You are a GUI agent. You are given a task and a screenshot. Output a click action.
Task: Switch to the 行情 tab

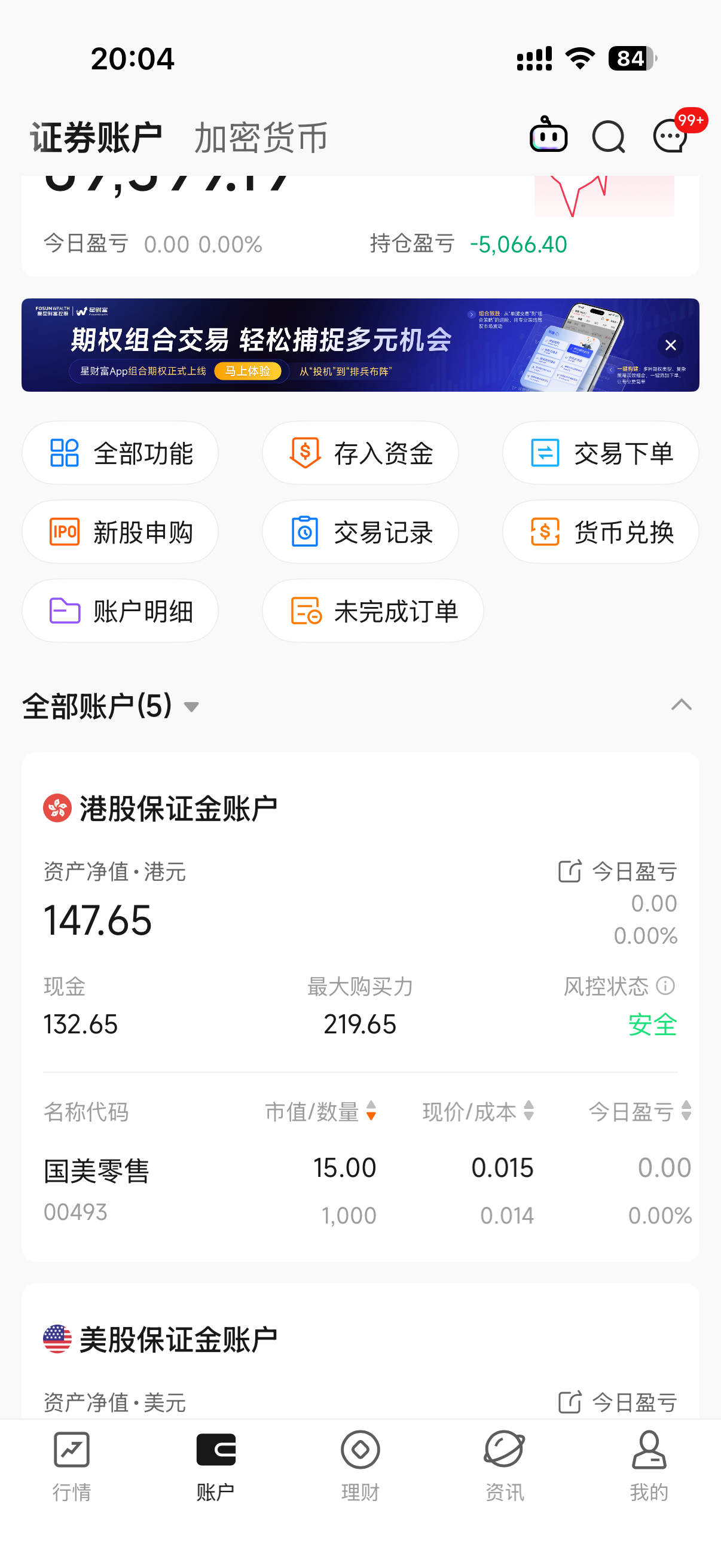[x=72, y=1466]
